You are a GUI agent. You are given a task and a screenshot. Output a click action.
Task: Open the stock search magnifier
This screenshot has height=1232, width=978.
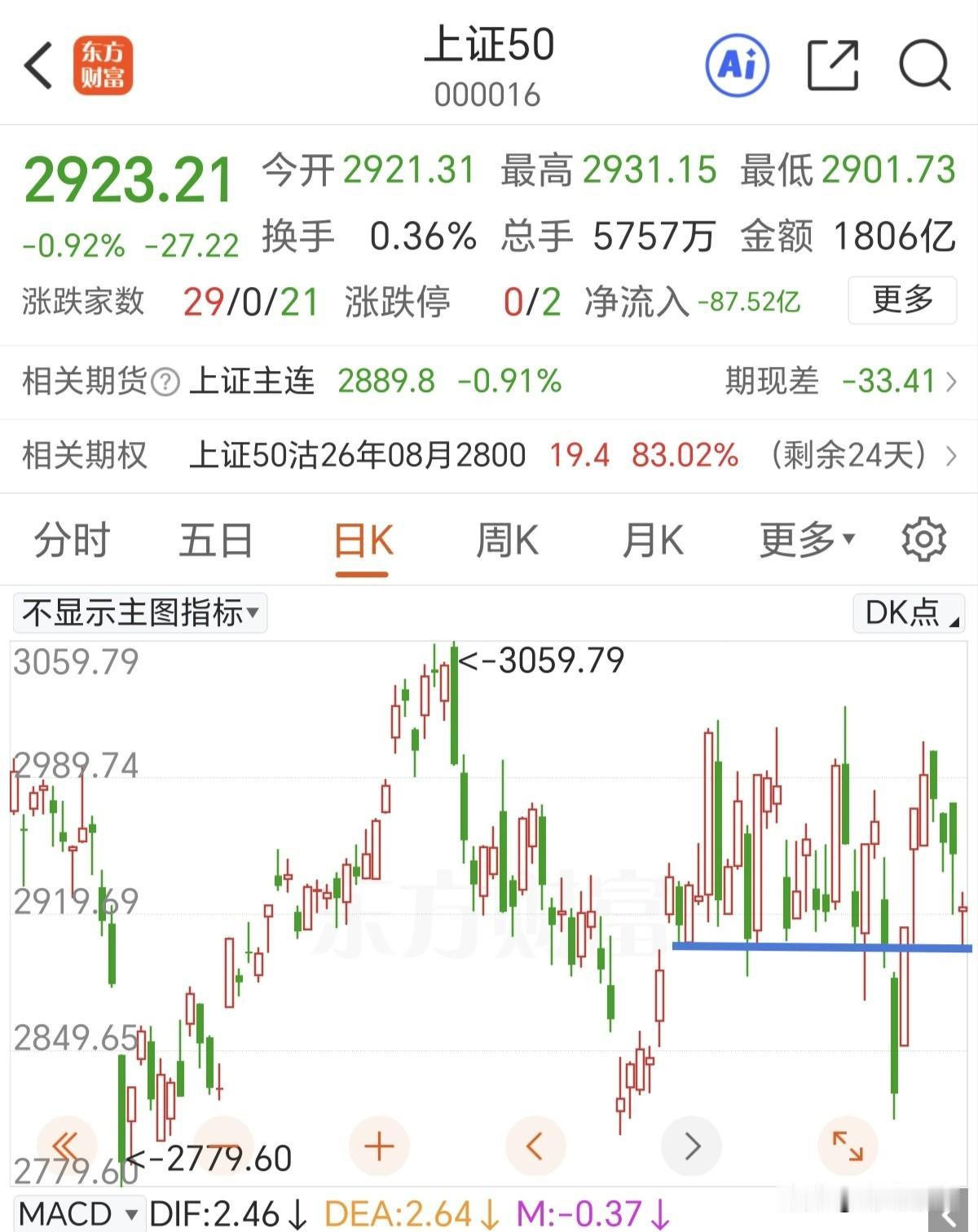[x=925, y=65]
